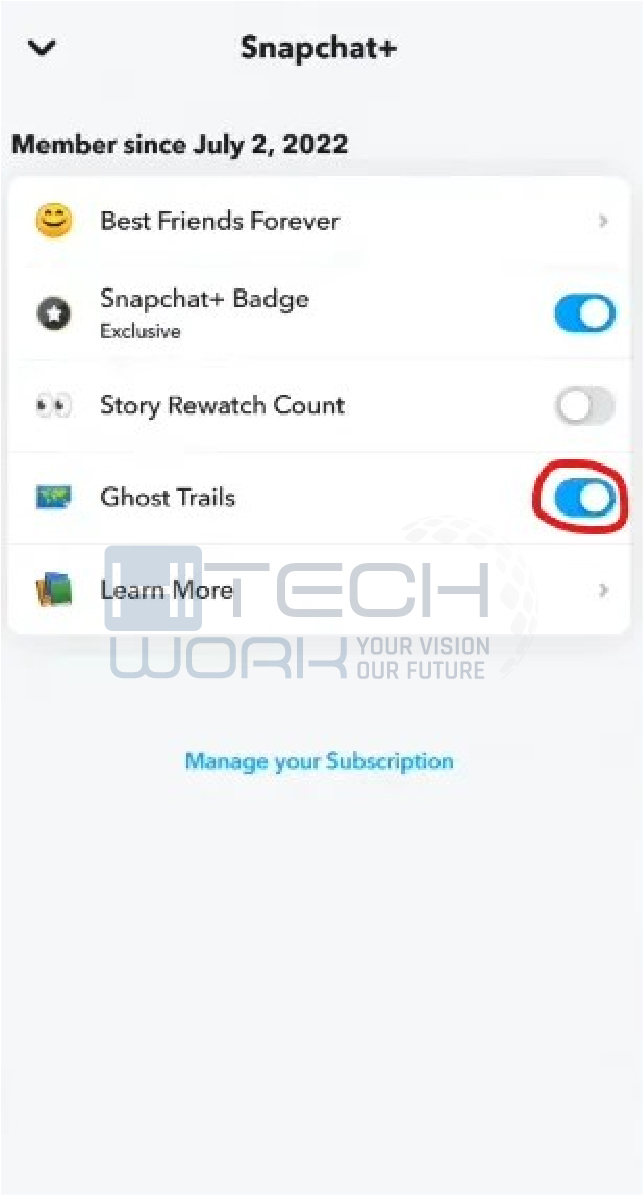643x1195 pixels.
Task: Turn off the Snapchat+ Badge switch
Action: (x=584, y=313)
